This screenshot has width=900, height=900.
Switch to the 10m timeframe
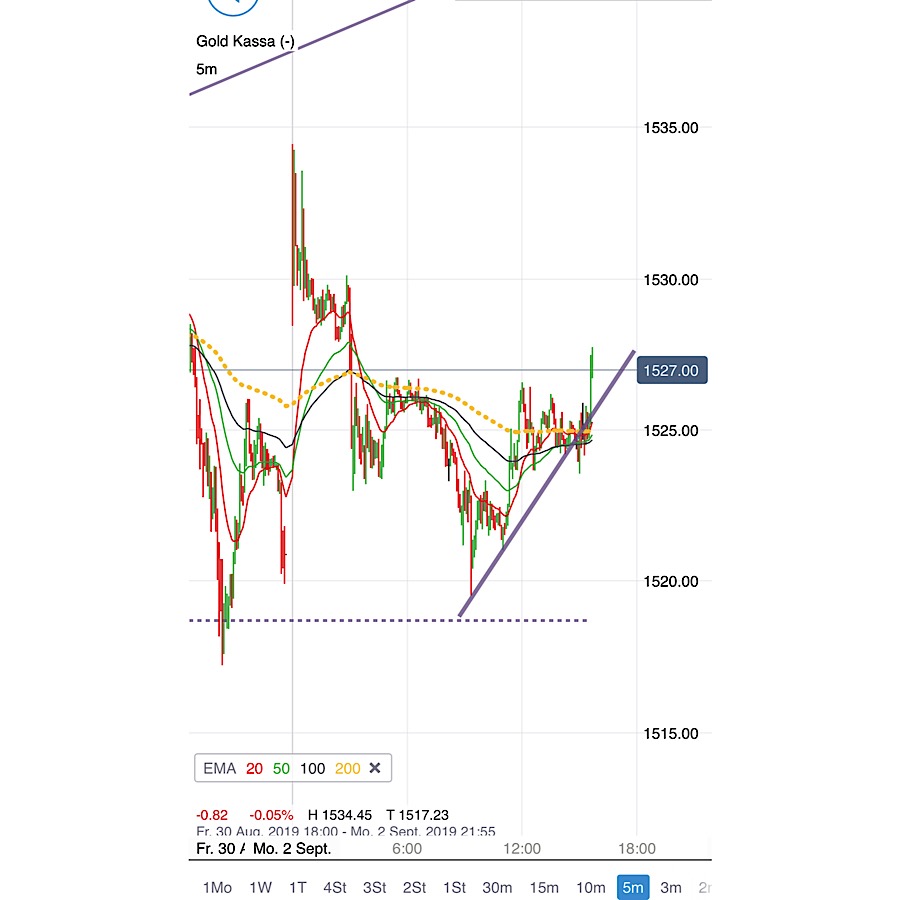(591, 887)
